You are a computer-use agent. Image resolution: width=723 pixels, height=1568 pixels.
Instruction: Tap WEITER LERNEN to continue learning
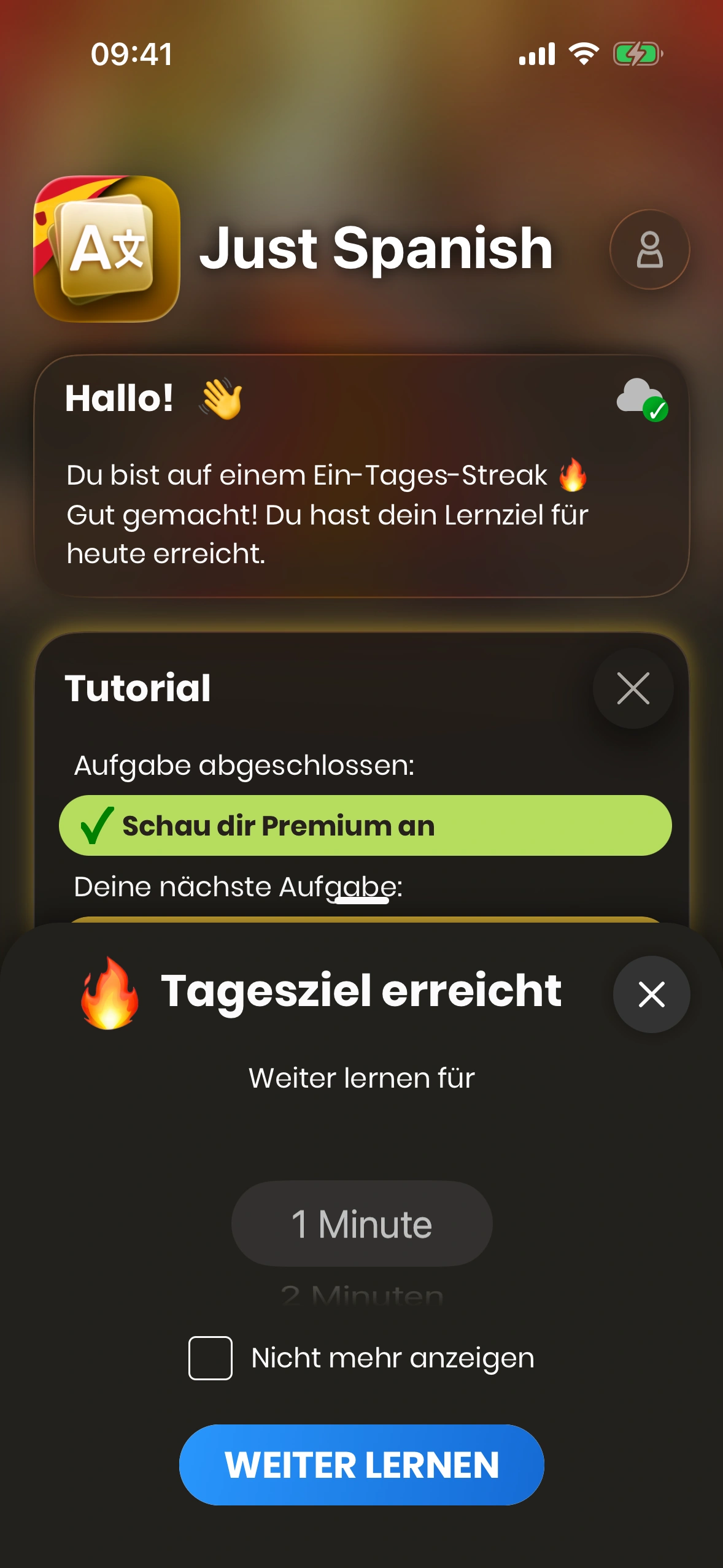361,1464
